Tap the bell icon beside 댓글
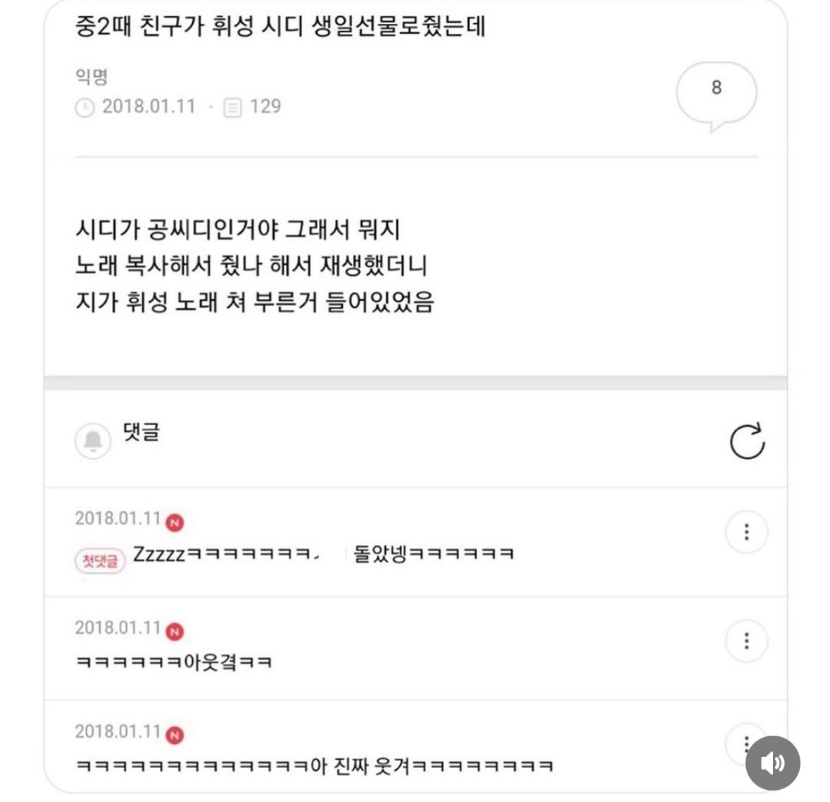The width and height of the screenshot is (830, 802). click(x=93, y=441)
